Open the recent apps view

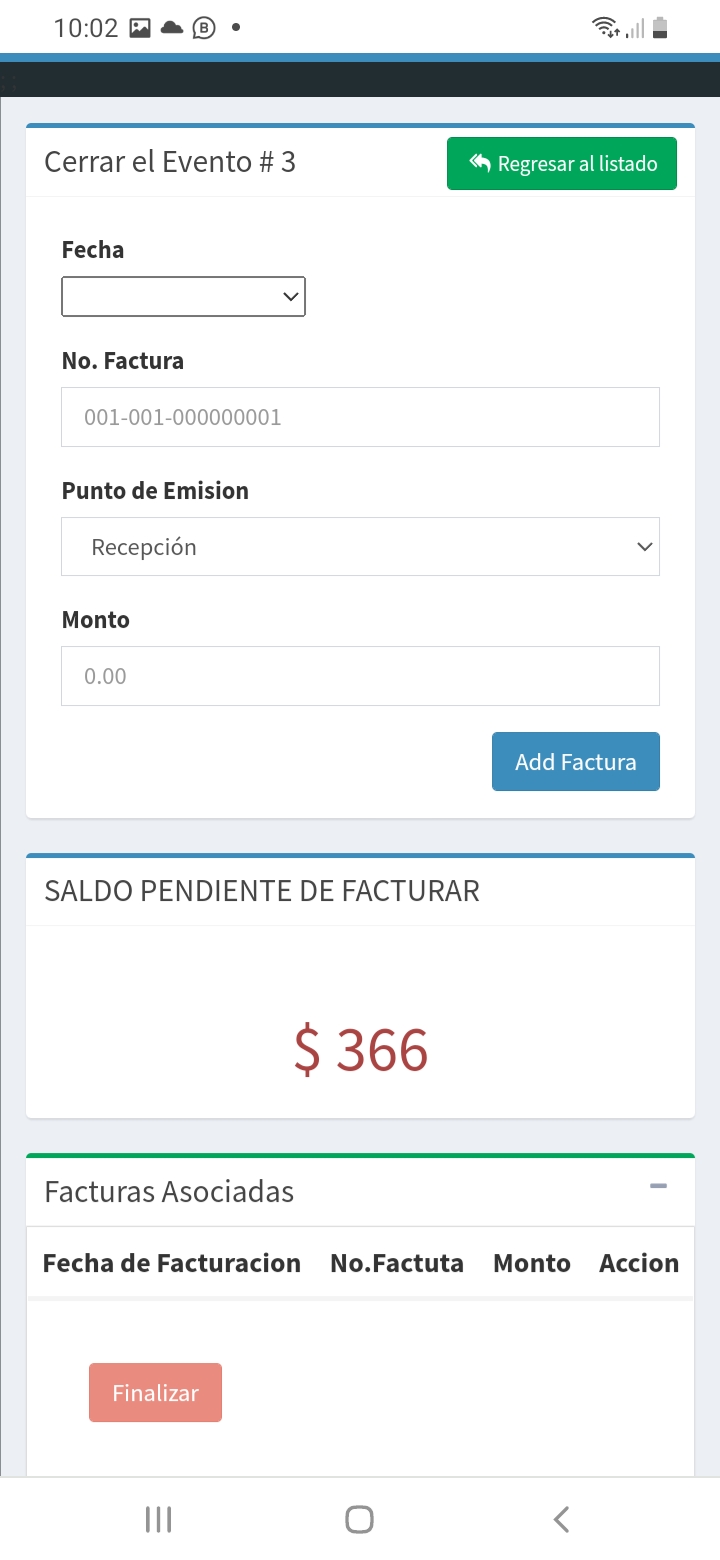(158, 1520)
